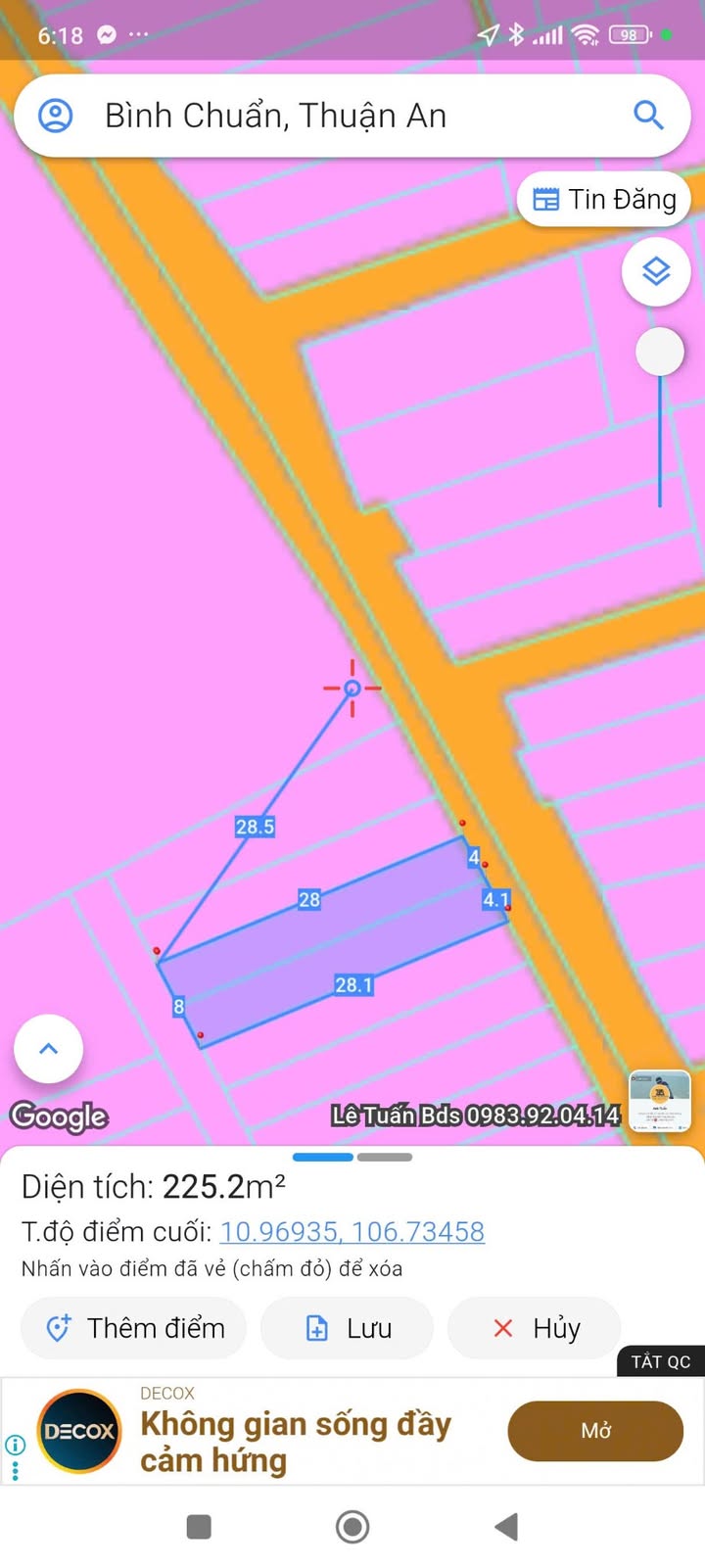Open the ad info icon
Image resolution: width=705 pixels, height=1568 pixels.
pos(15,1444)
